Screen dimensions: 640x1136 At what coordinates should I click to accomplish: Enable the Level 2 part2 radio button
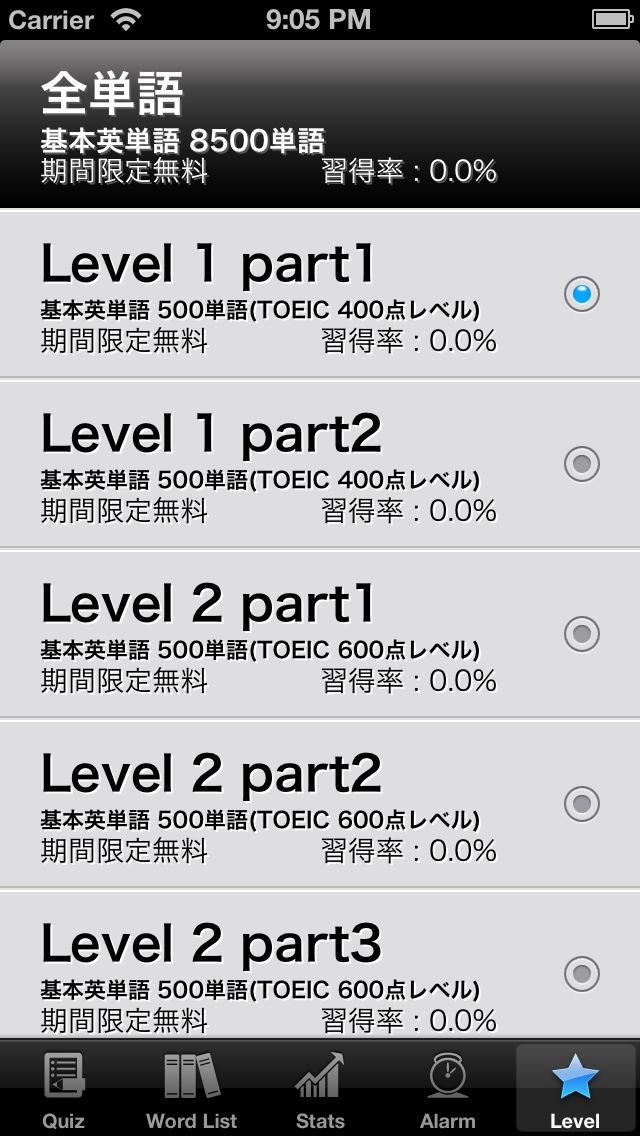582,804
